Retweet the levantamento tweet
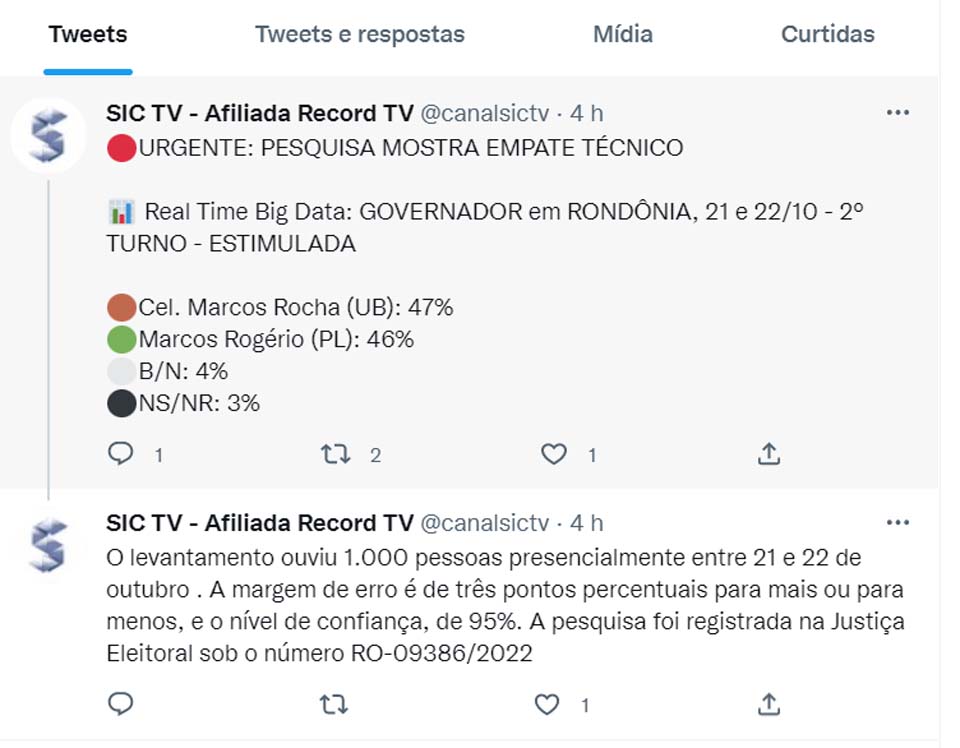The height and width of the screenshot is (748, 960). pos(334,705)
